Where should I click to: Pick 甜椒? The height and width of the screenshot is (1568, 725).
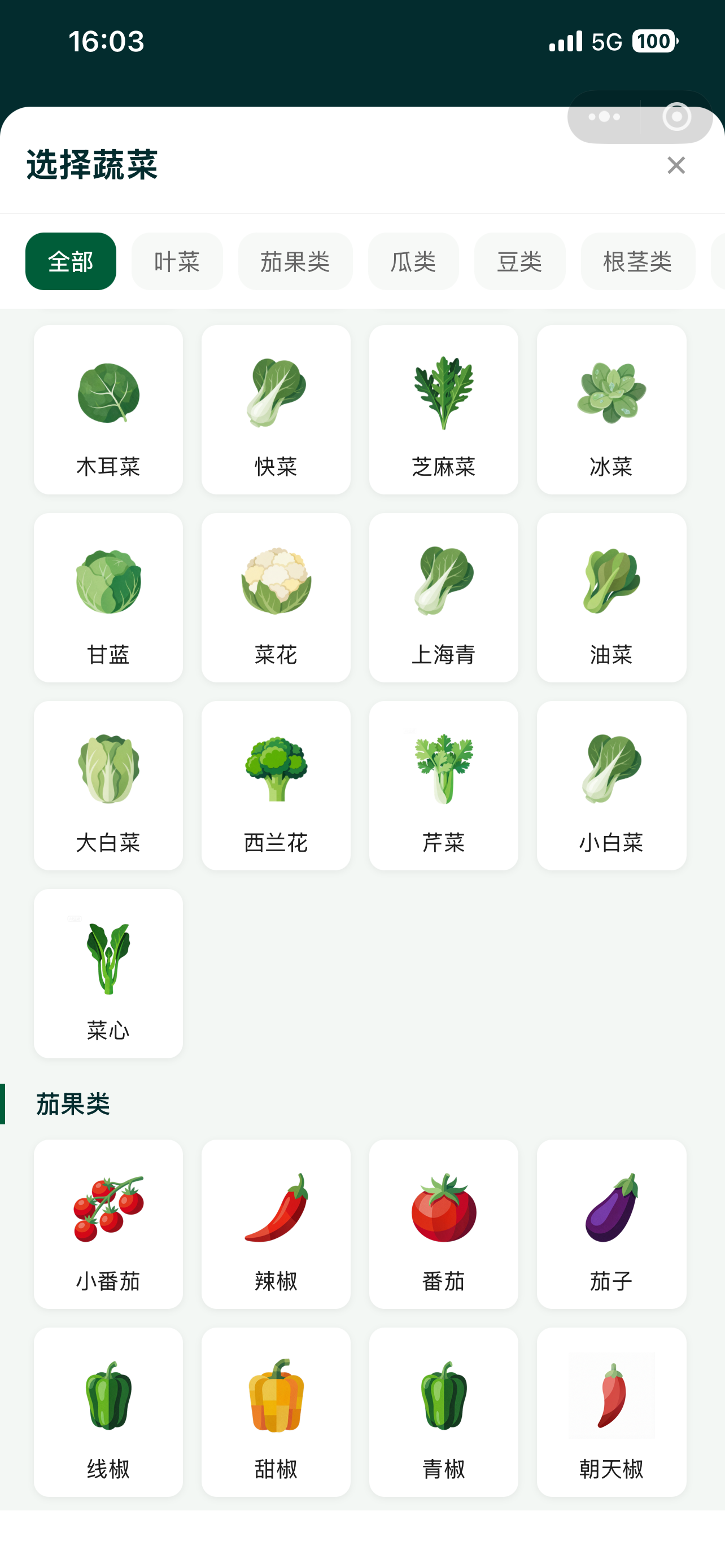(276, 1412)
